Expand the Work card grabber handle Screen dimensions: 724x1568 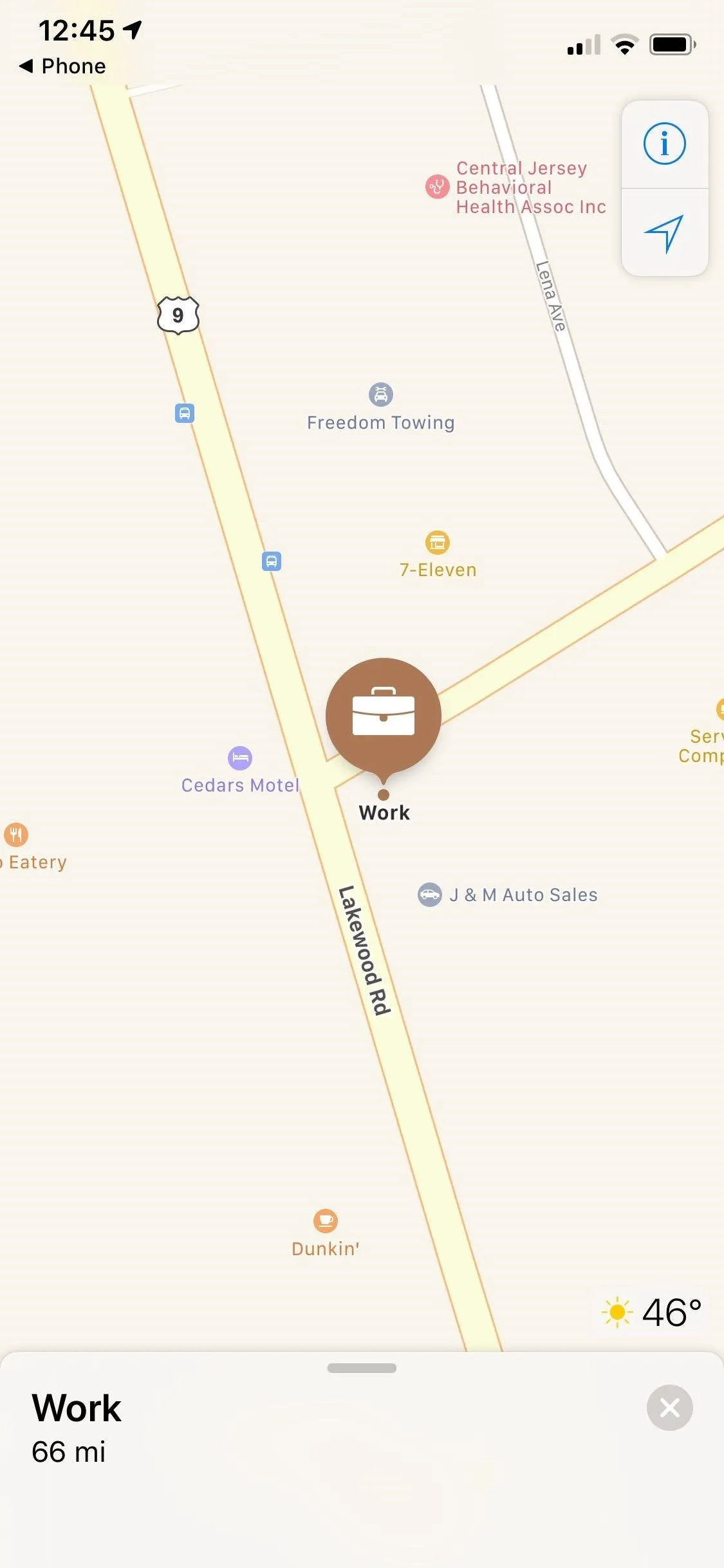coord(362,1368)
